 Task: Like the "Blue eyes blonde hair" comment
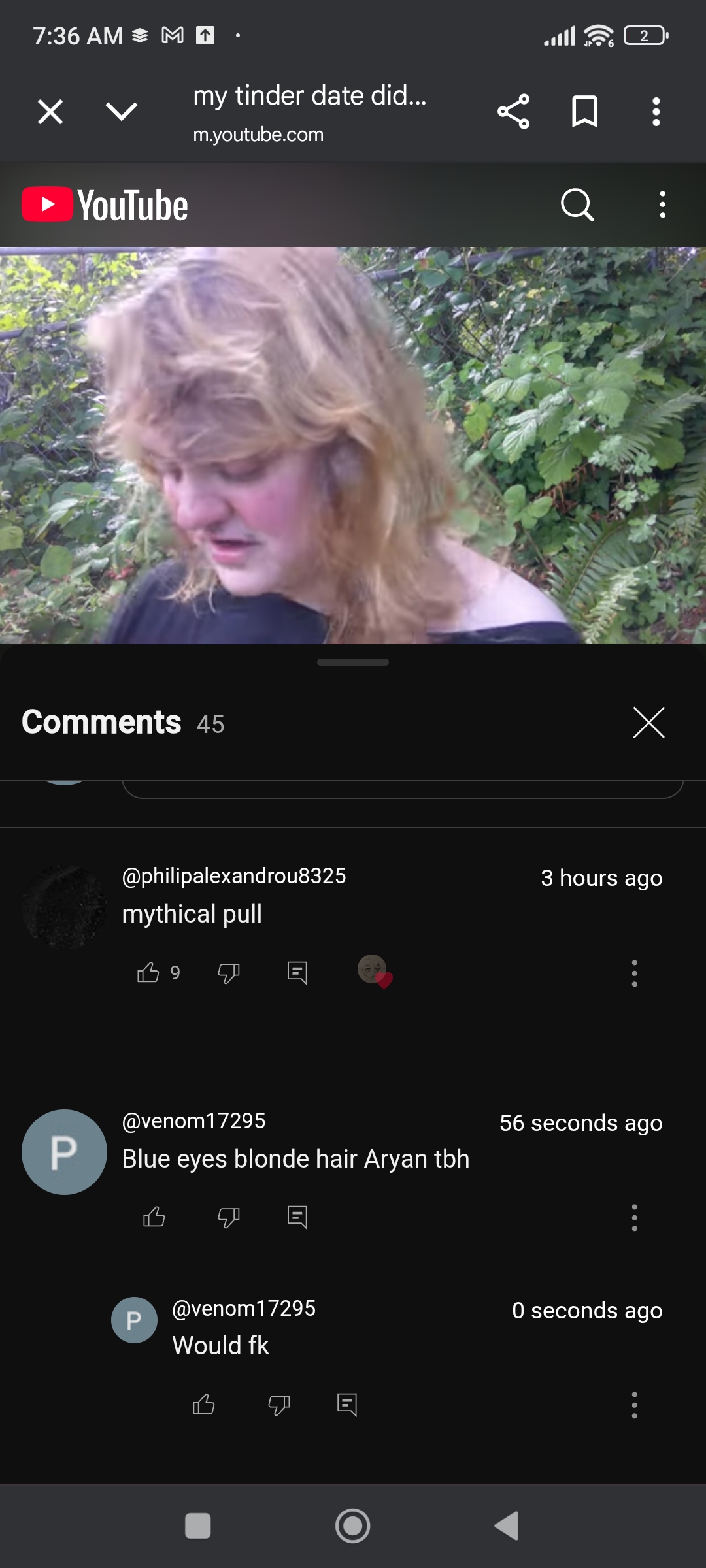coord(154,1217)
